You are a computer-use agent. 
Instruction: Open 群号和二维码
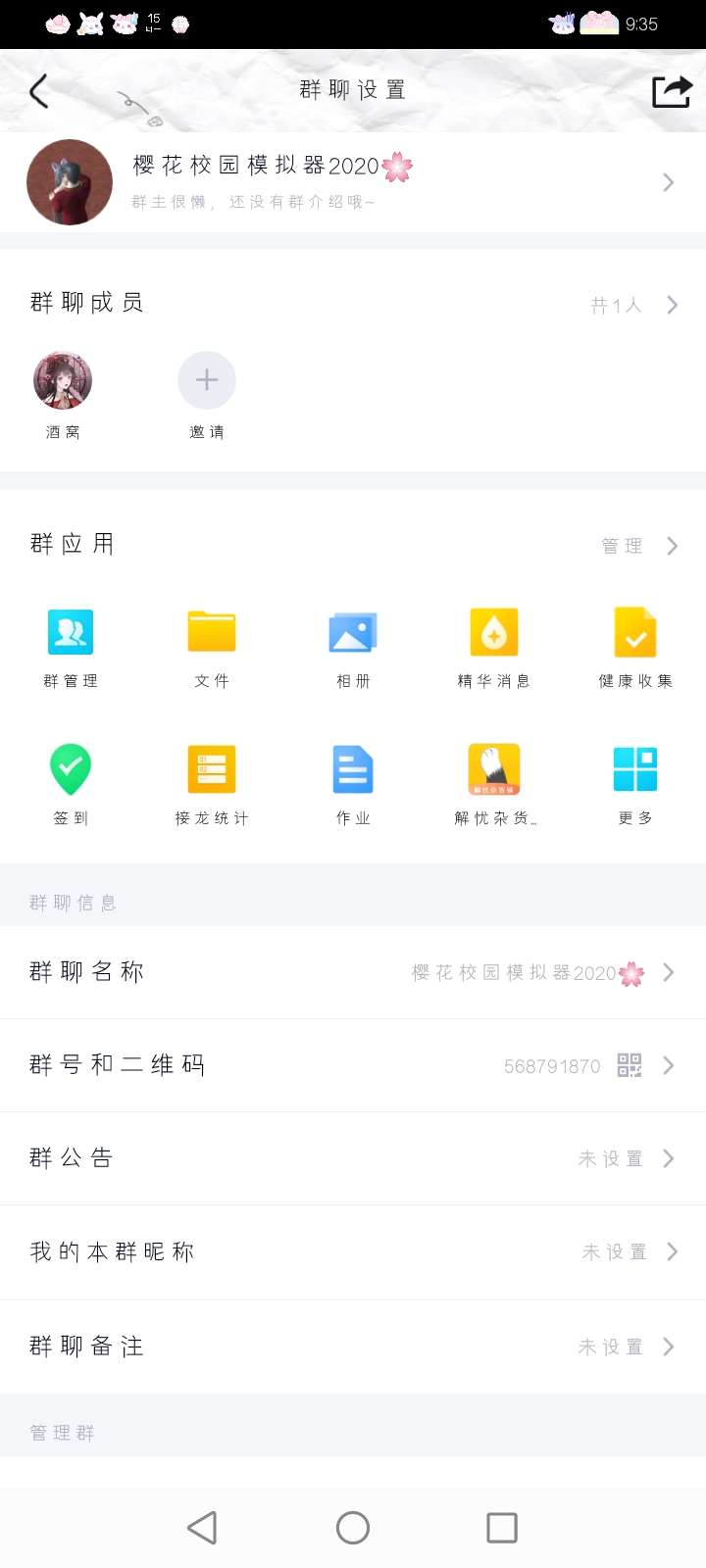(x=353, y=1065)
